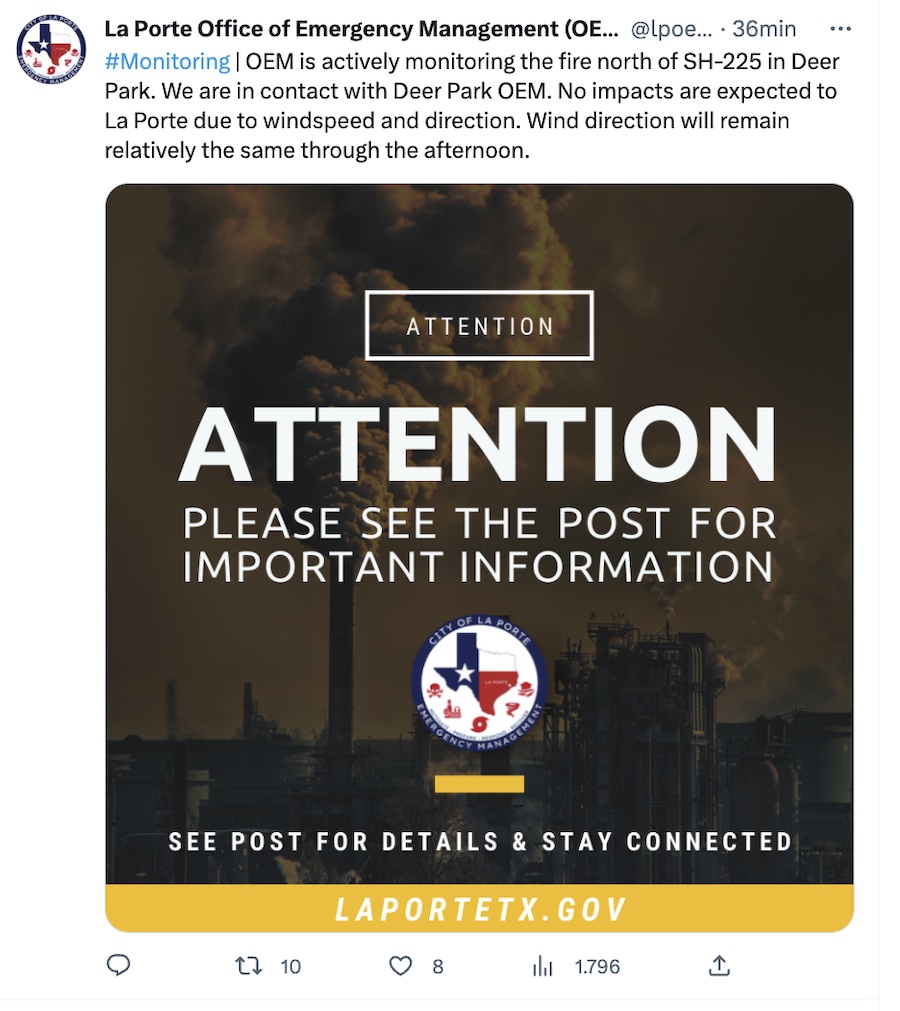Open La Porte OEM profile avatar
The image size is (900, 1011).
click(51, 50)
